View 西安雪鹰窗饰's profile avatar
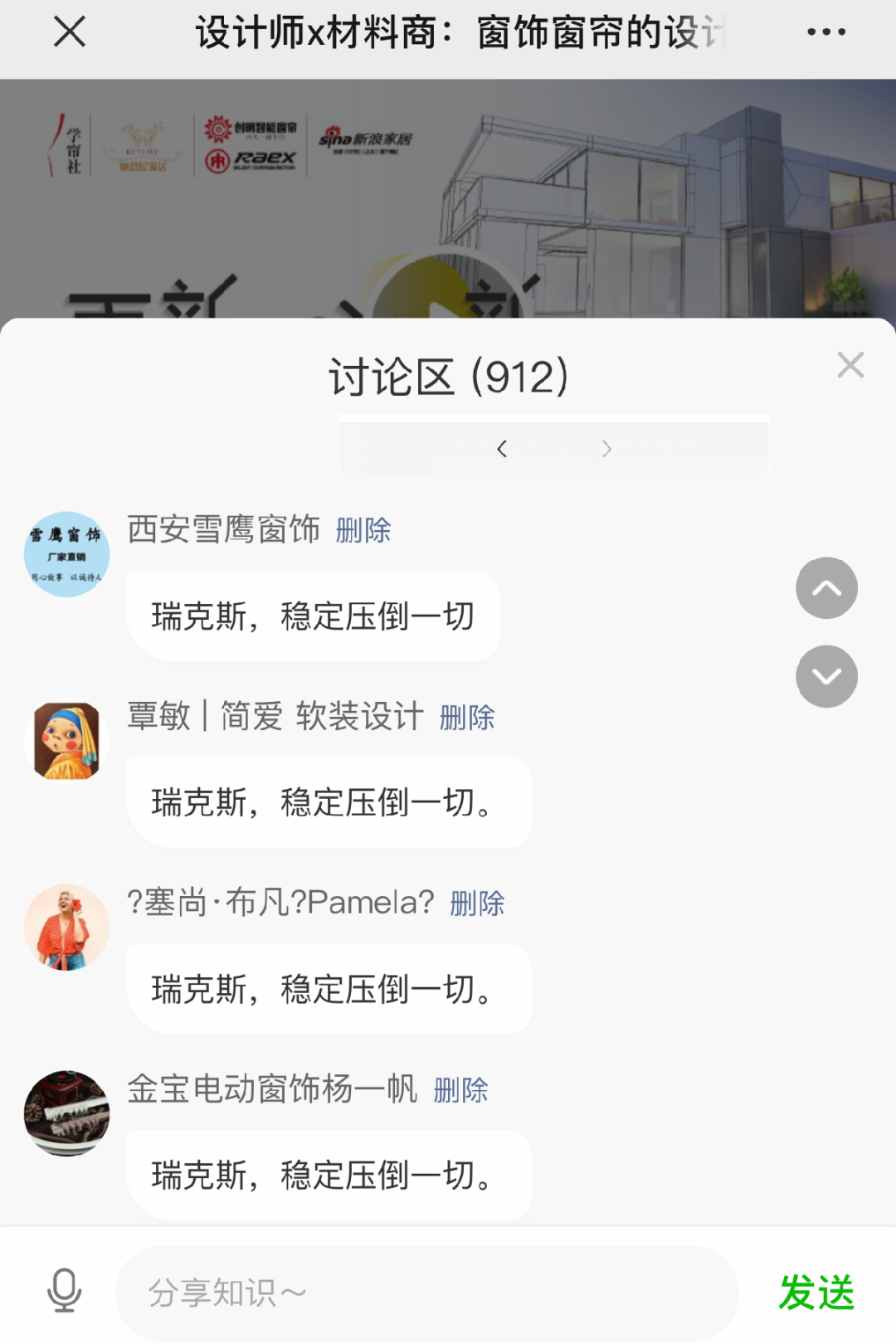Image resolution: width=896 pixels, height=1344 pixels. coord(66,554)
